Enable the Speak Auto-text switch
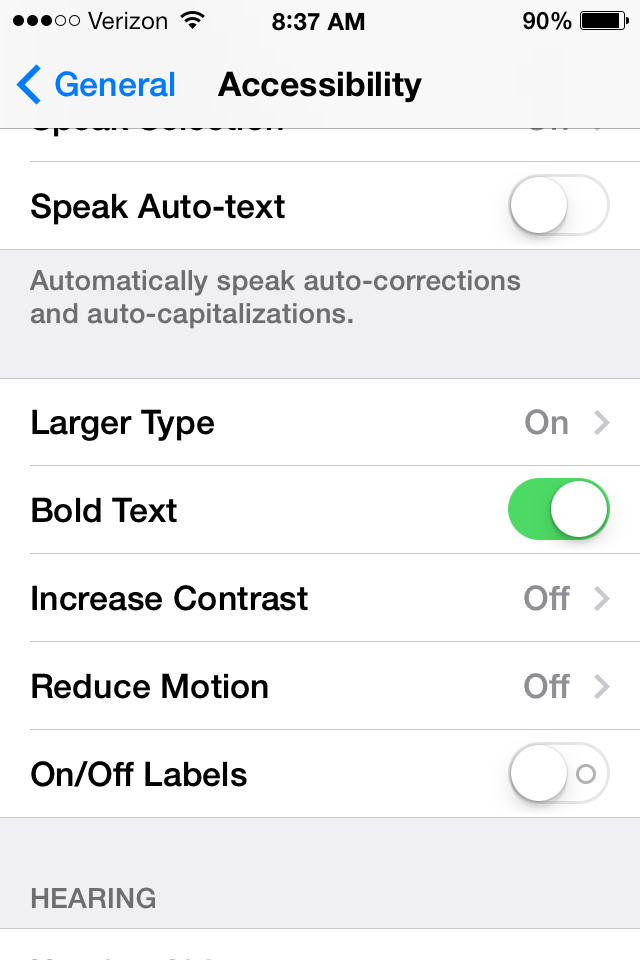This screenshot has height=960, width=640. pos(558,206)
